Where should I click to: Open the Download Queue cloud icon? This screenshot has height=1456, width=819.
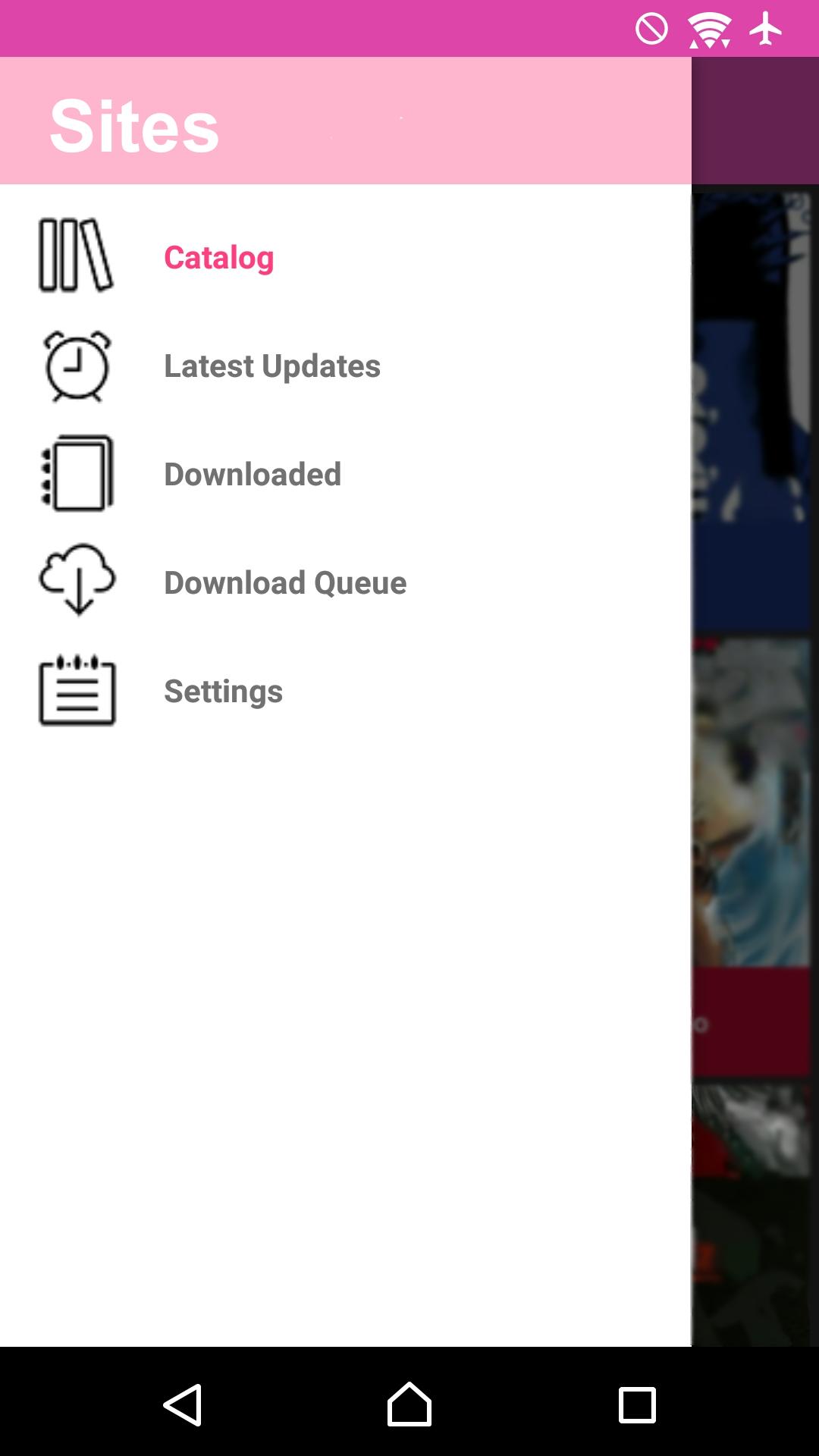[x=76, y=582]
